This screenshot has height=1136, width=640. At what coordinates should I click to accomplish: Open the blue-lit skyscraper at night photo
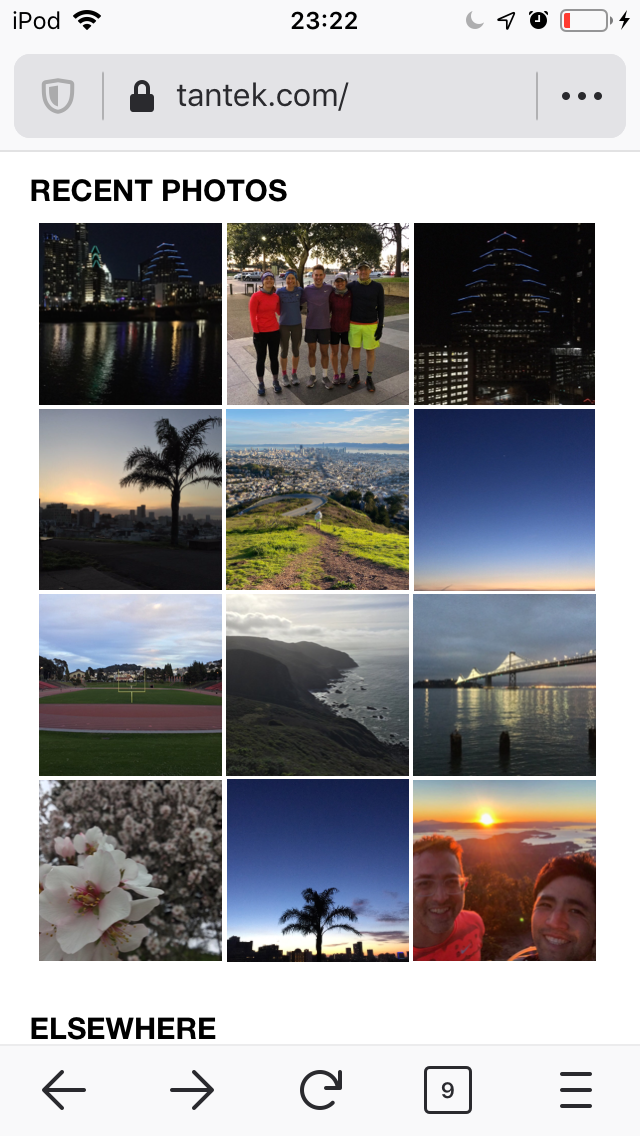(x=504, y=314)
